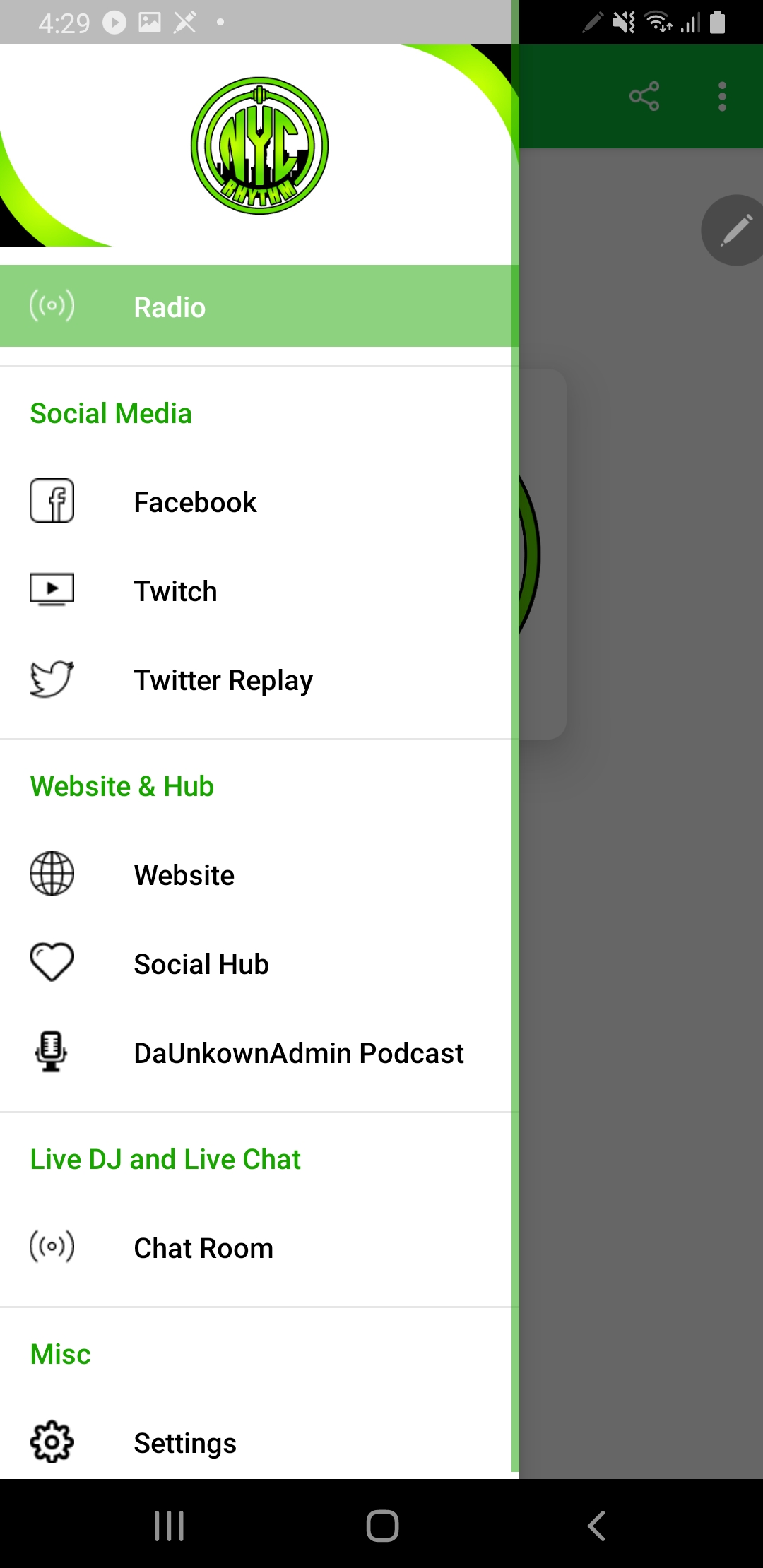Open the Website entry

coord(259,875)
